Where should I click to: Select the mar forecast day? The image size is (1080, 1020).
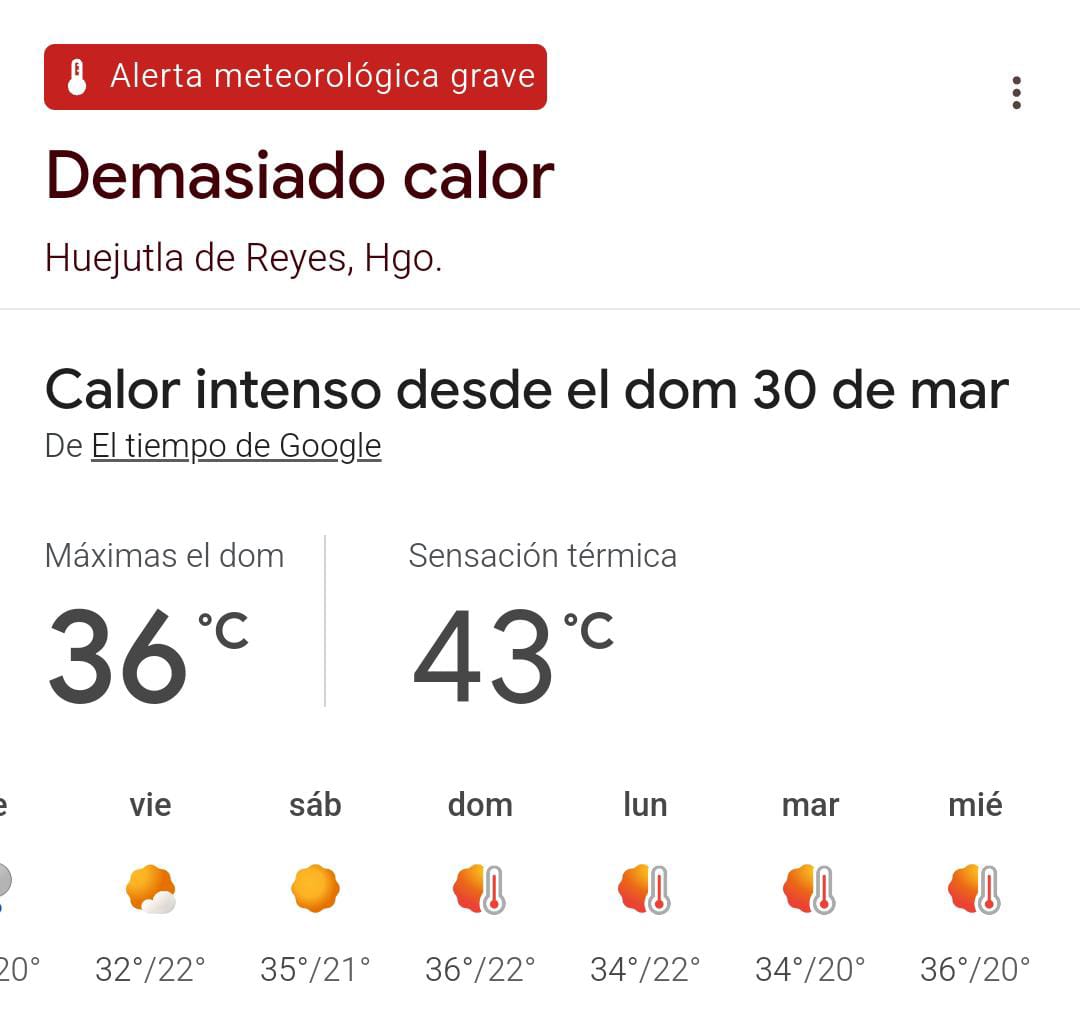810,888
